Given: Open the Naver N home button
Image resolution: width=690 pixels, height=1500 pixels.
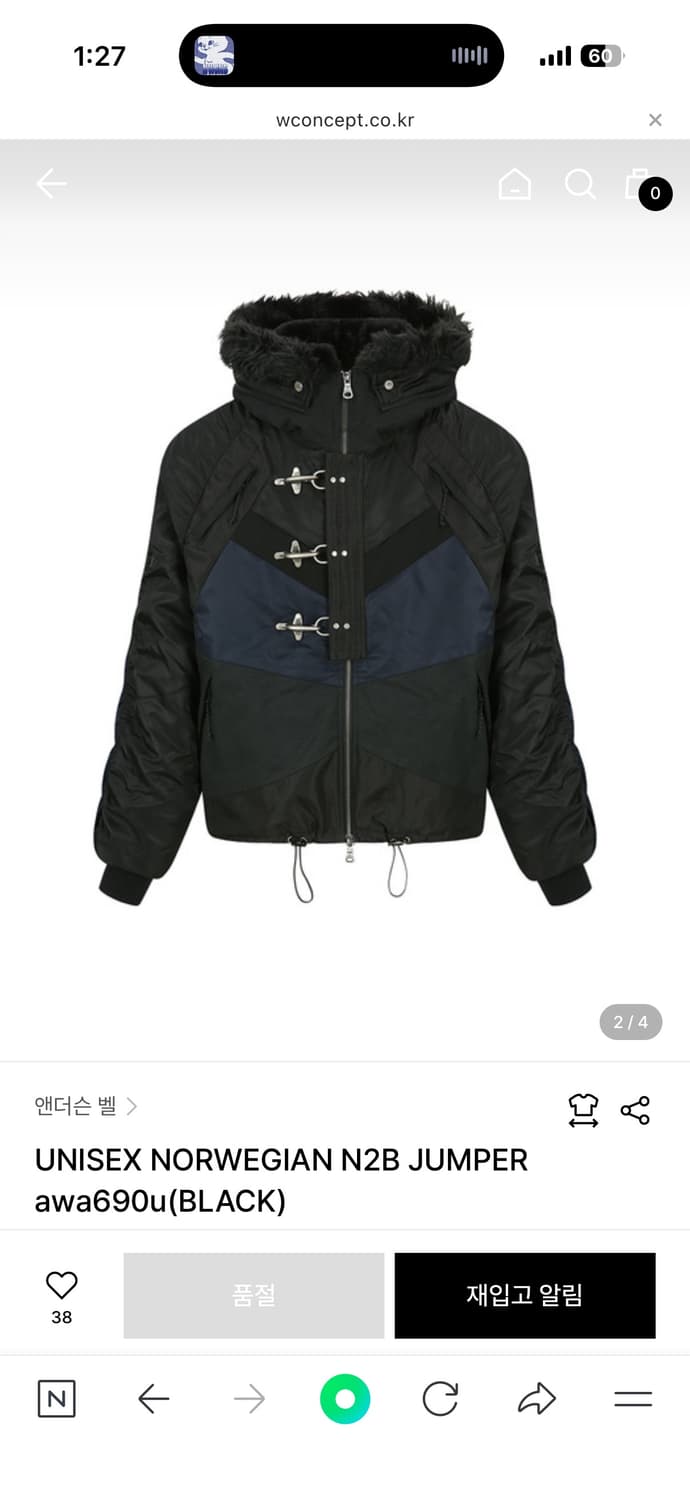Looking at the screenshot, I should pyautogui.click(x=57, y=1399).
